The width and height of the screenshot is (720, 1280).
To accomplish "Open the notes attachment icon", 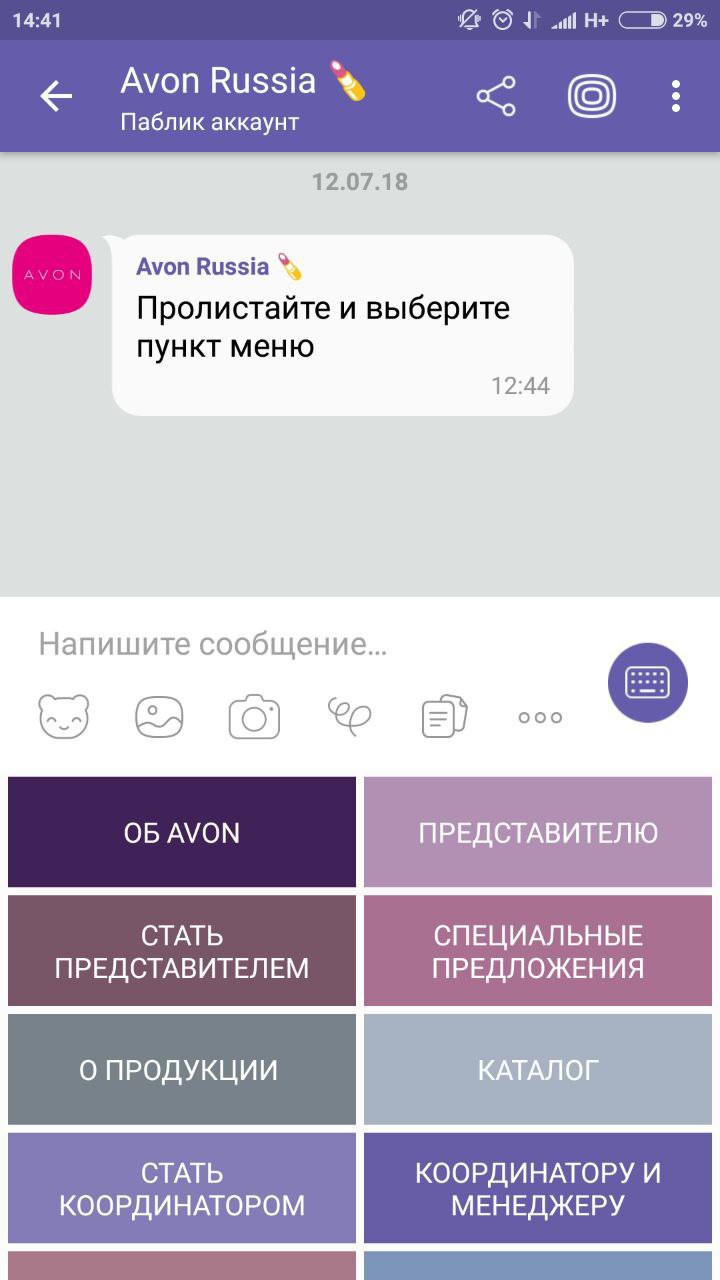I will tap(444, 716).
